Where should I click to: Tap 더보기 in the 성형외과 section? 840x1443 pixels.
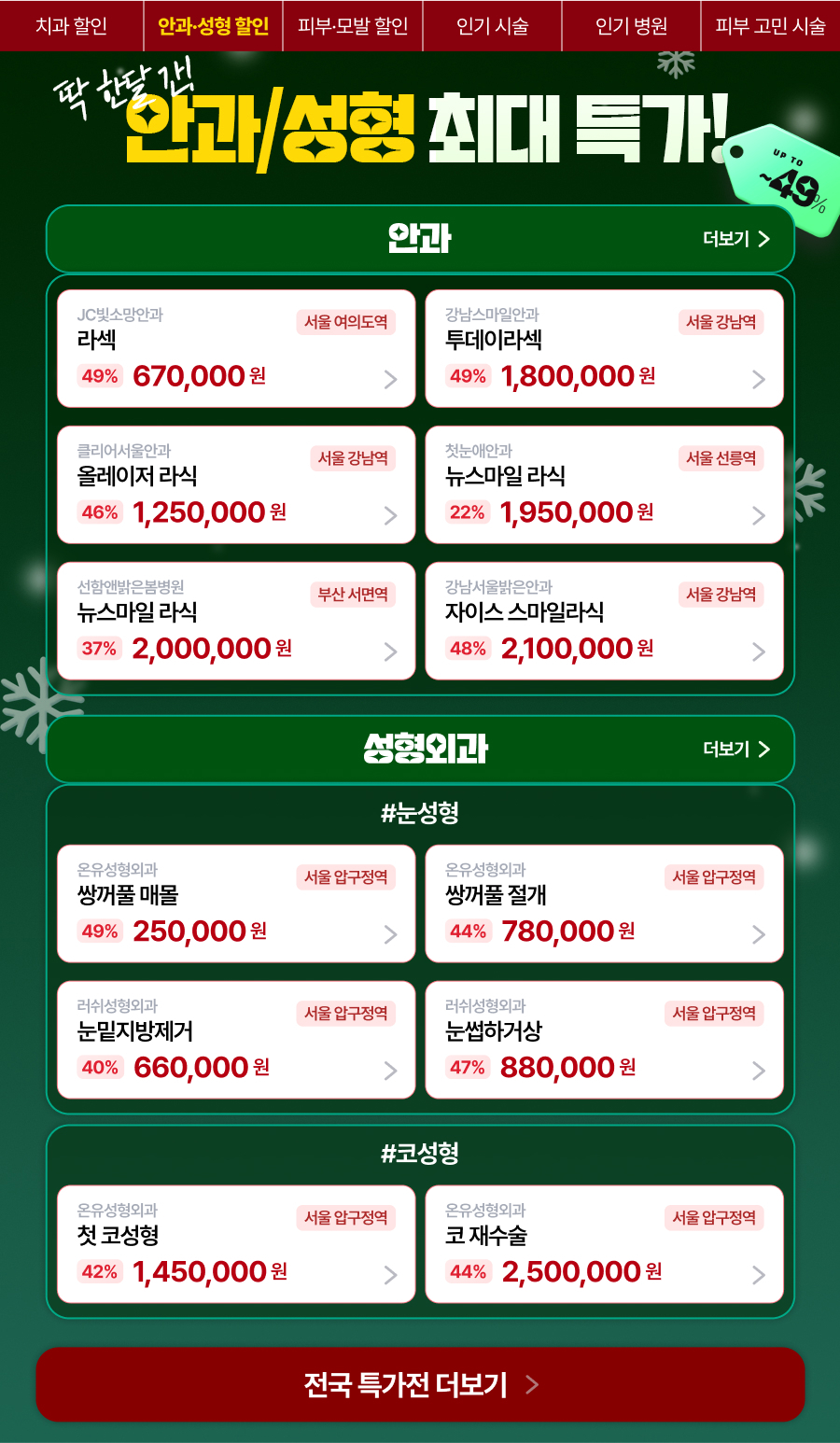point(735,749)
